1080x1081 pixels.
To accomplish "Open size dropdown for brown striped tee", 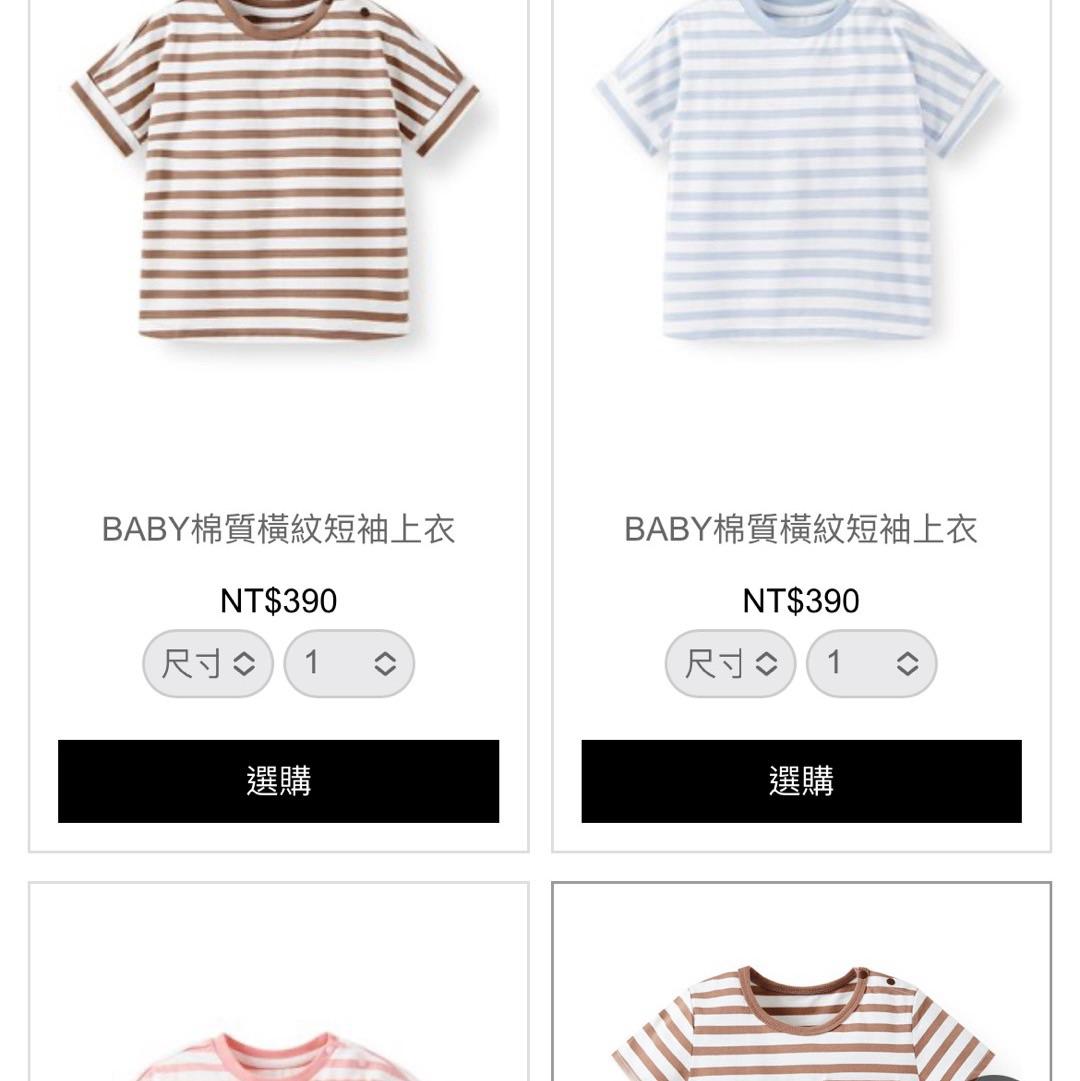I will pos(208,663).
